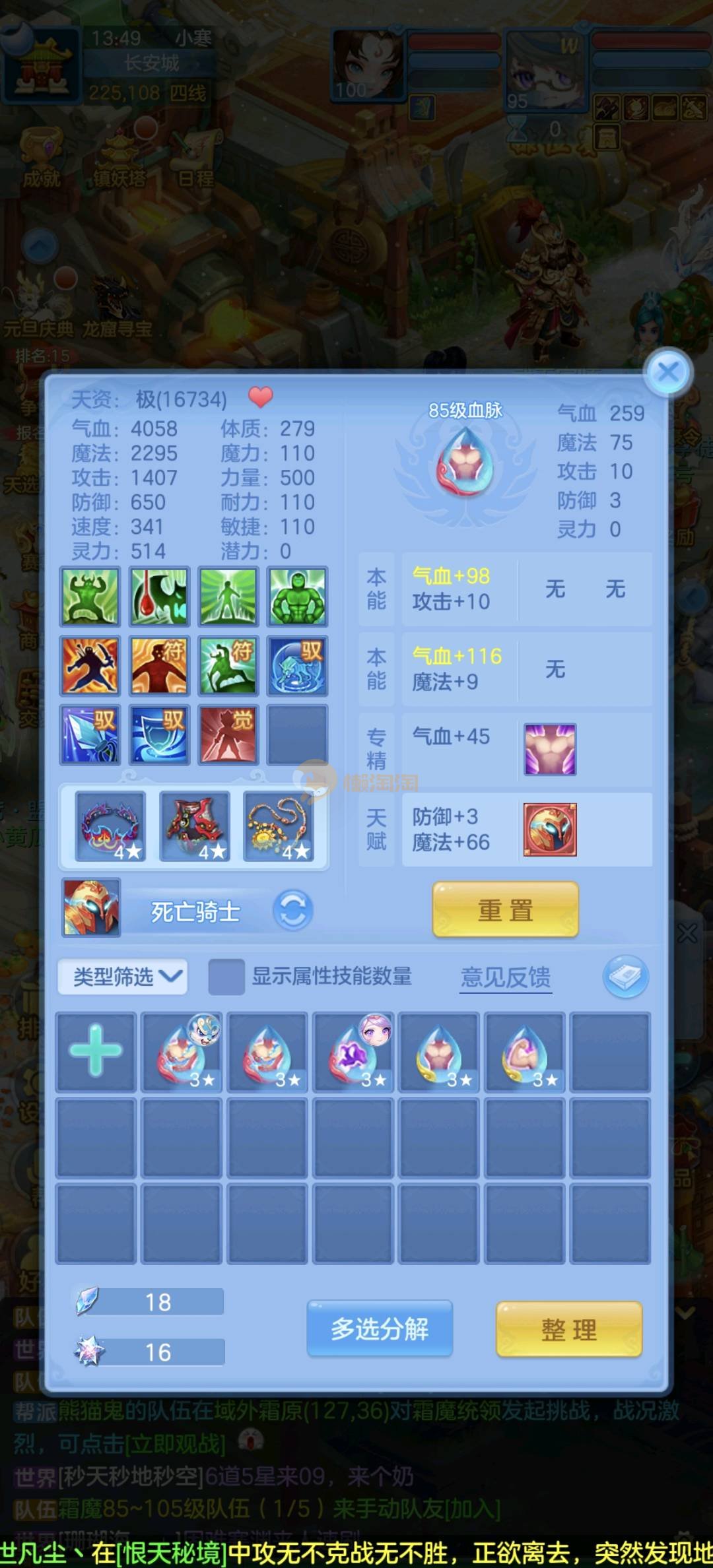Close the bloodline panel

click(x=668, y=372)
